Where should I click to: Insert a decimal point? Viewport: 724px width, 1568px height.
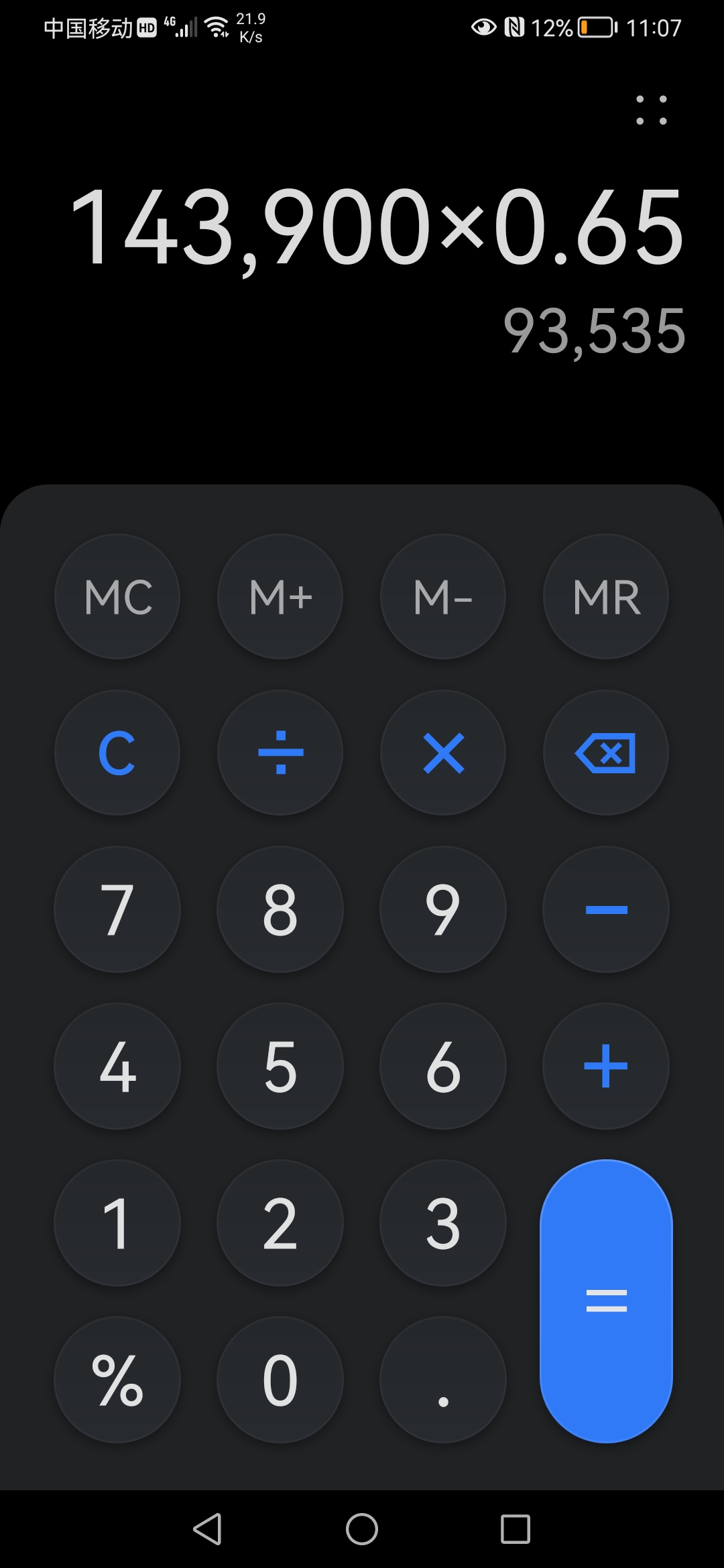(443, 1380)
